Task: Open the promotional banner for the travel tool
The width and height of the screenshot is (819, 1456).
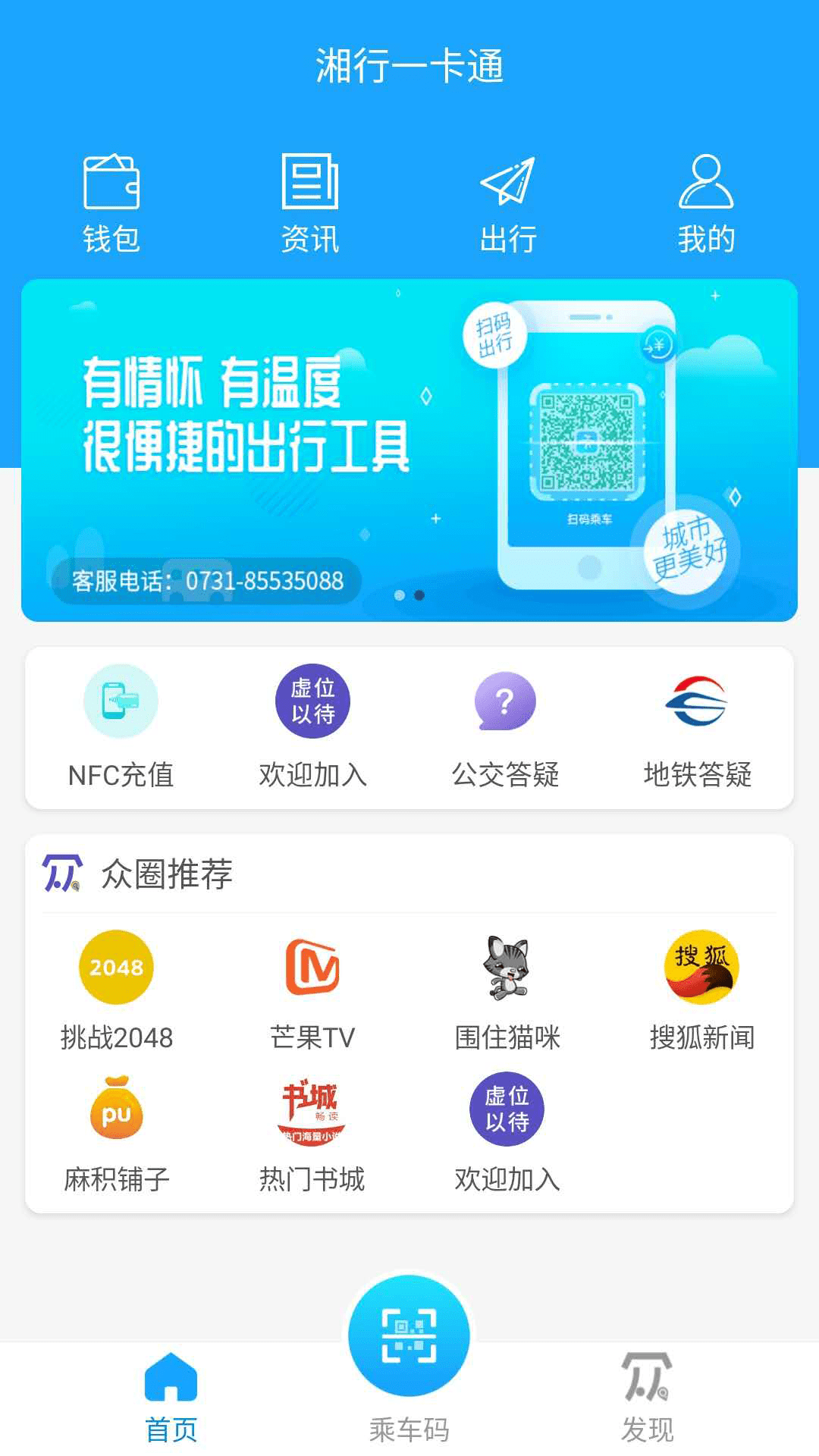Action: coord(409,450)
